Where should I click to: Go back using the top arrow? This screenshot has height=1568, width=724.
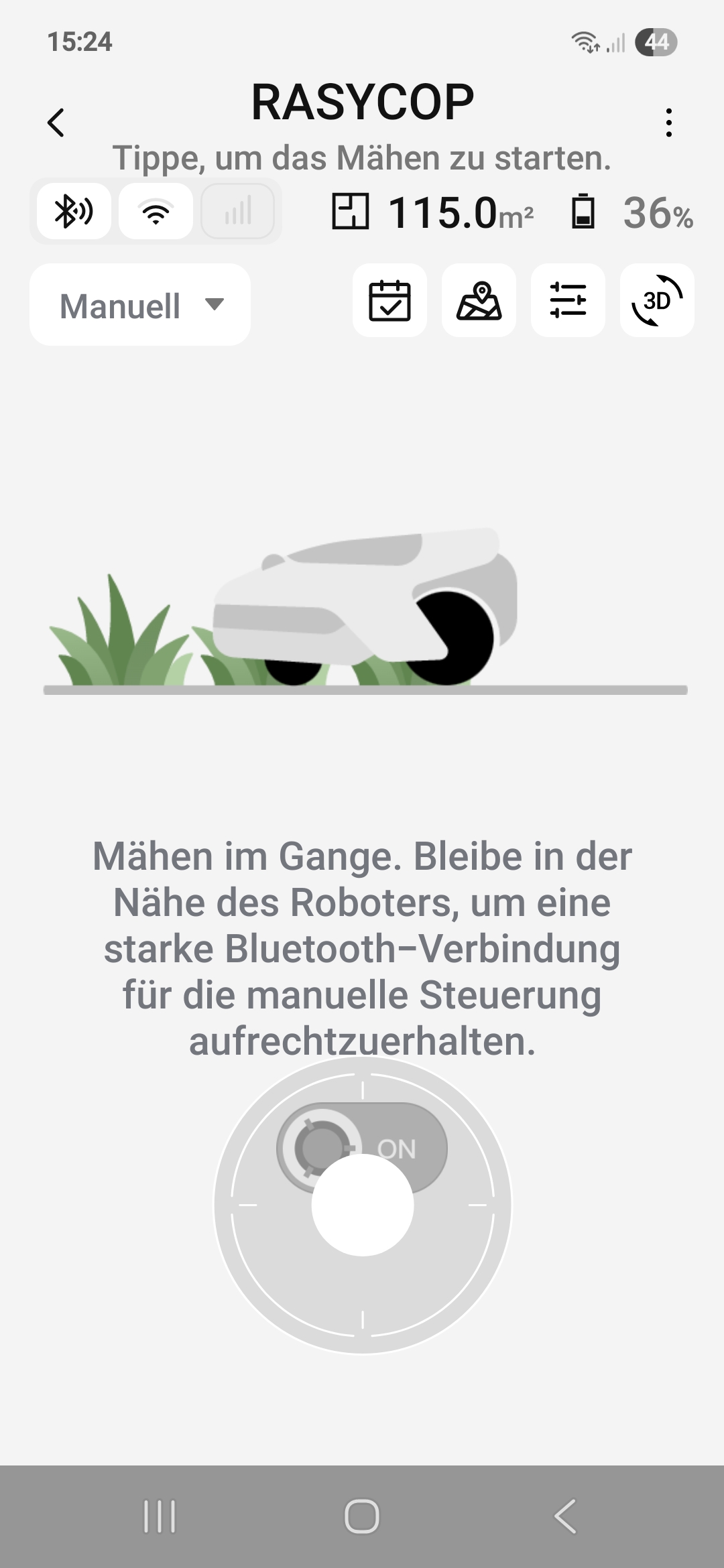(56, 123)
